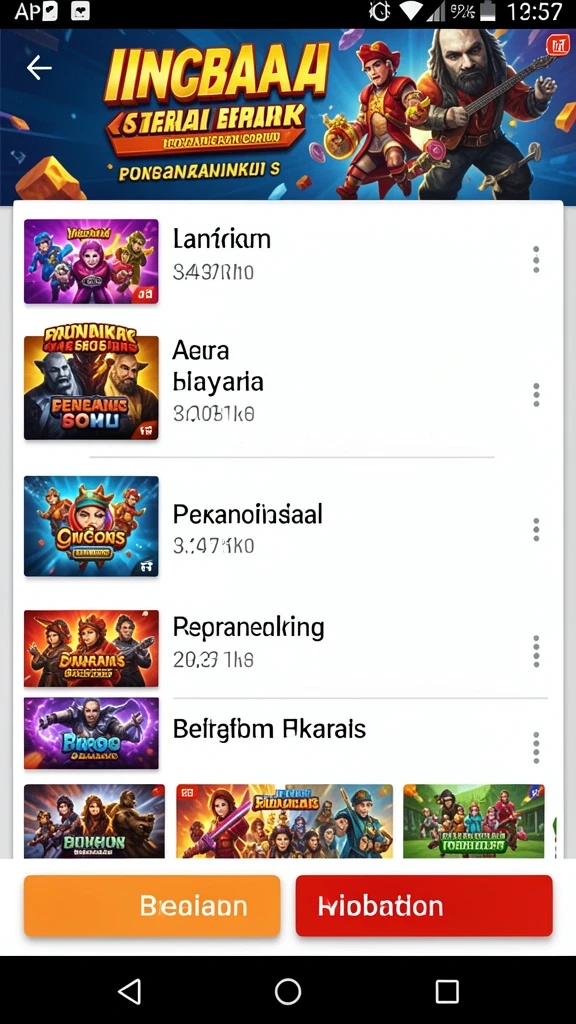Viewport: 576px width, 1024px height.
Task: Open the Aera blayaria game entry
Action: pos(287,388)
